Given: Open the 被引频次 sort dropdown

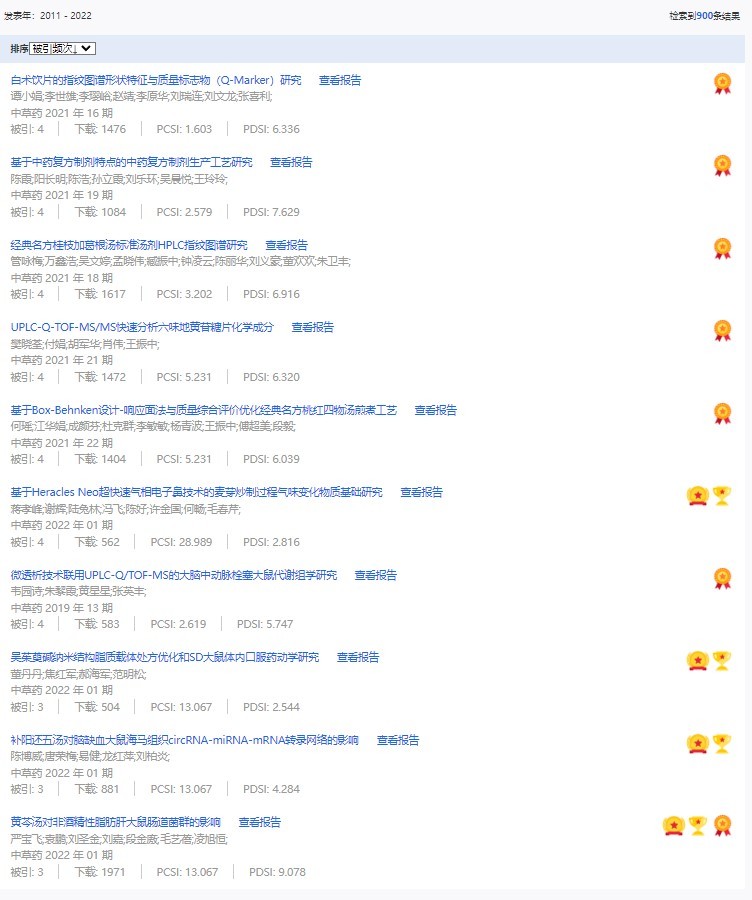Looking at the screenshot, I should click(x=62, y=48).
